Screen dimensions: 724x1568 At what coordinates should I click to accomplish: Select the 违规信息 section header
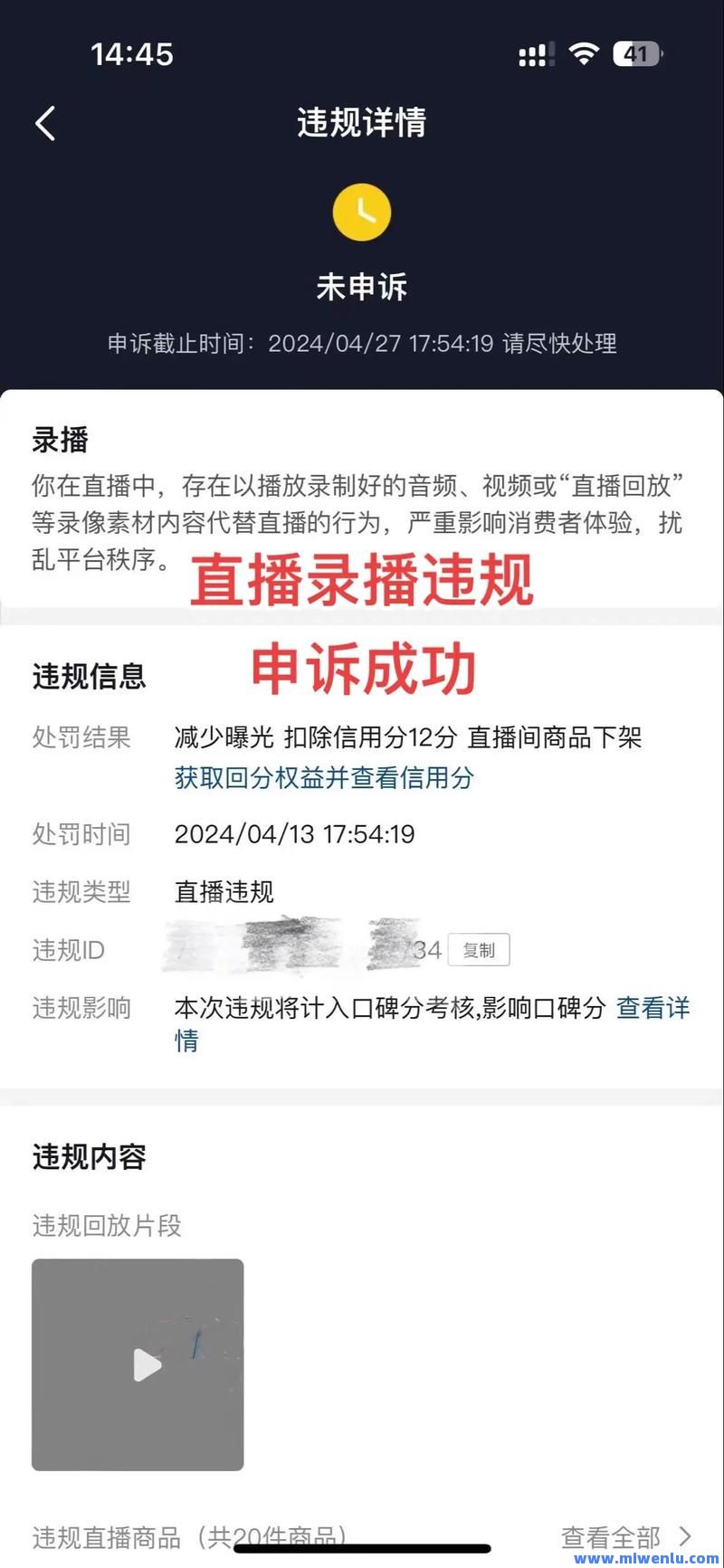[88, 676]
